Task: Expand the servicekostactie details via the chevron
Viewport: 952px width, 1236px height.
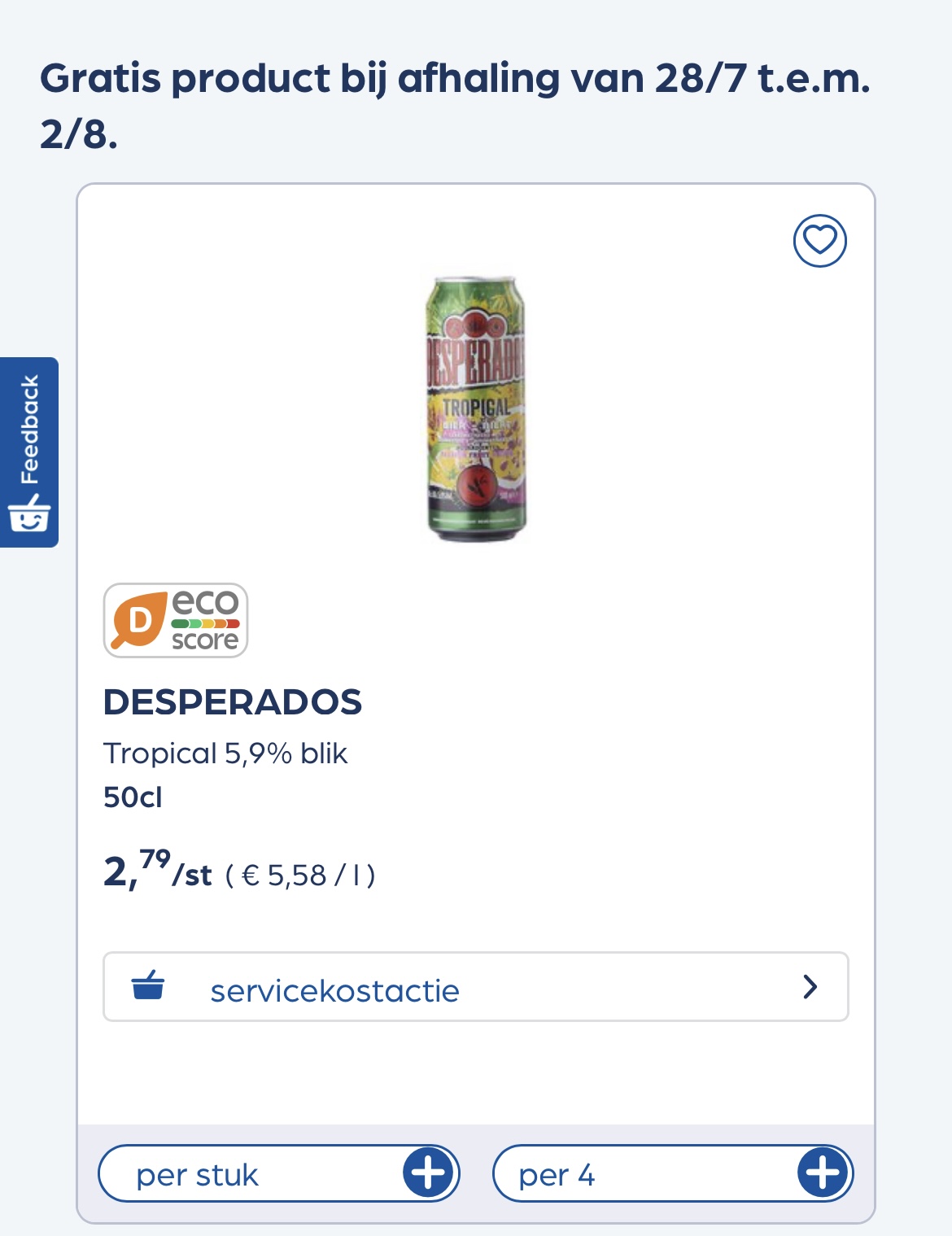Action: (x=810, y=987)
